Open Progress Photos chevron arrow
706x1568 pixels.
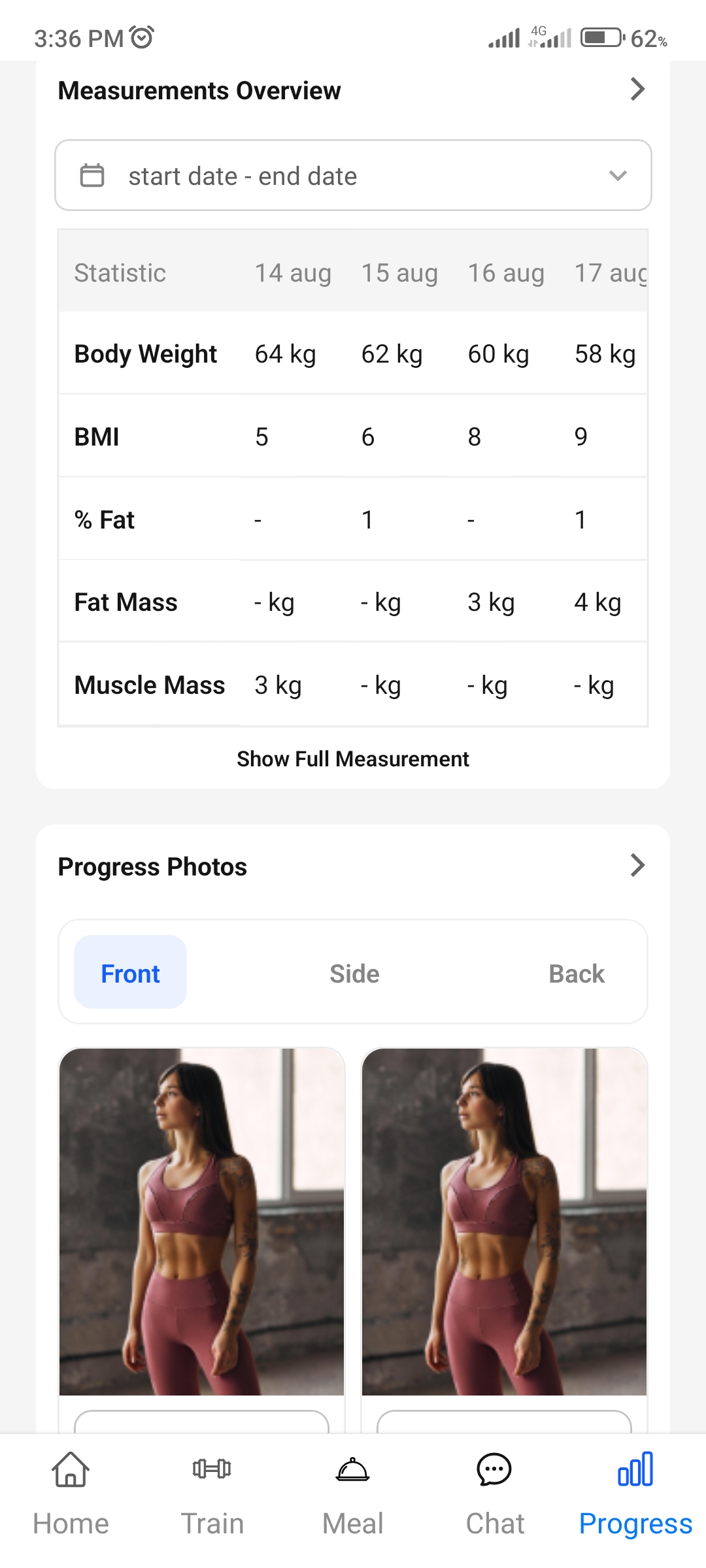pos(637,866)
